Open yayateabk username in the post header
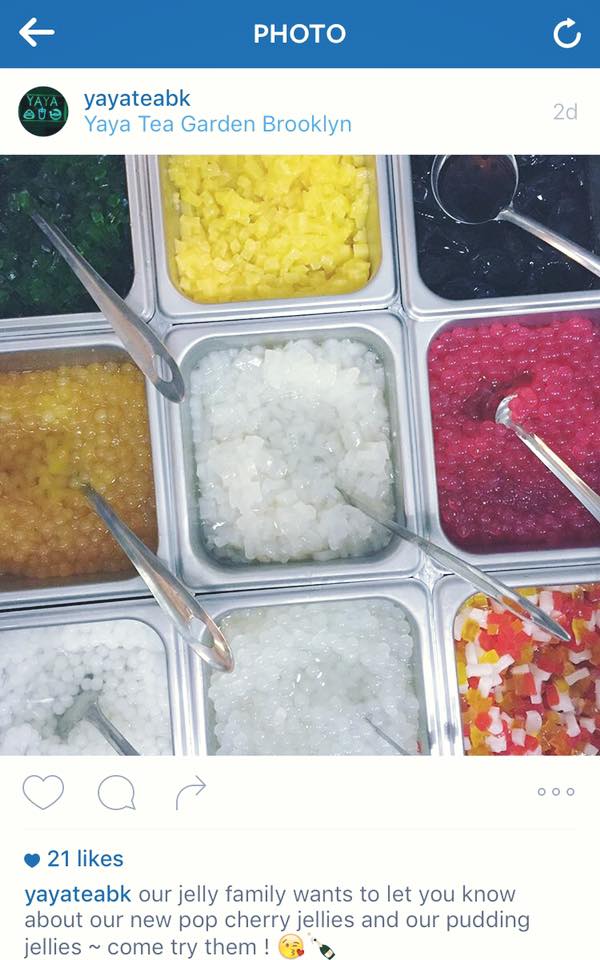 [x=137, y=98]
